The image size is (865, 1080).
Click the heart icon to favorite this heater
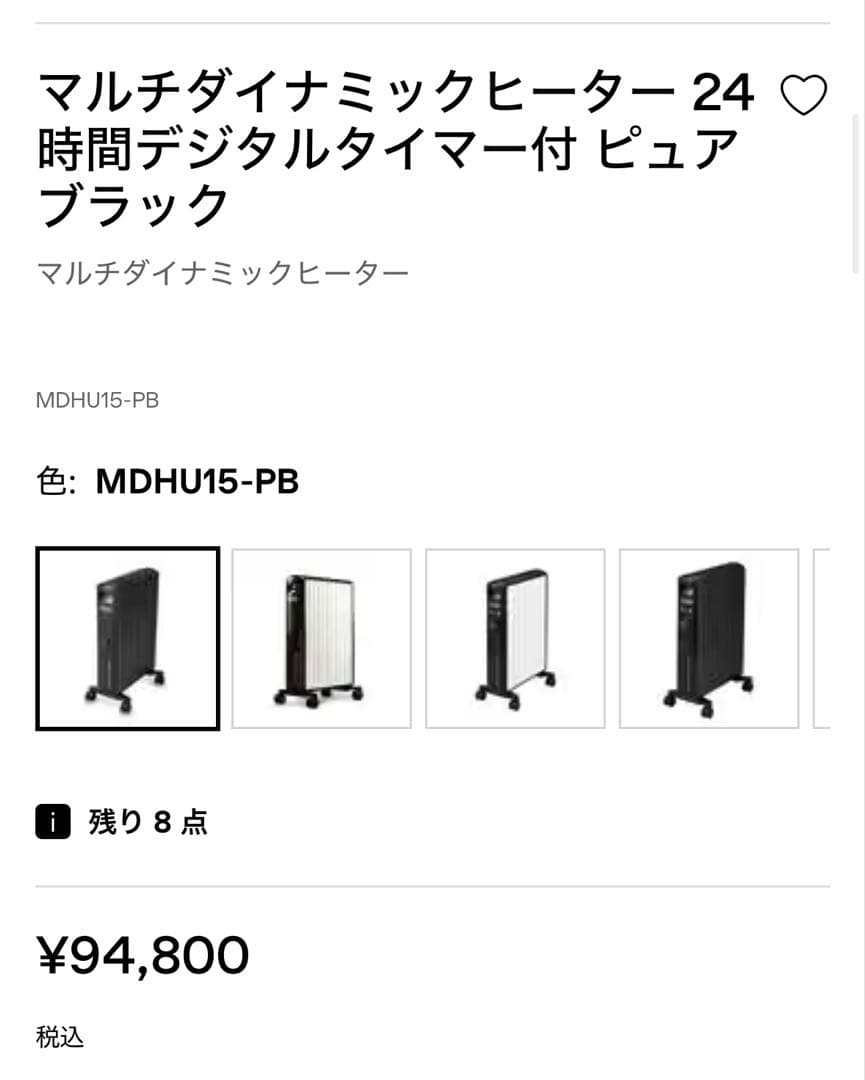coord(806,95)
